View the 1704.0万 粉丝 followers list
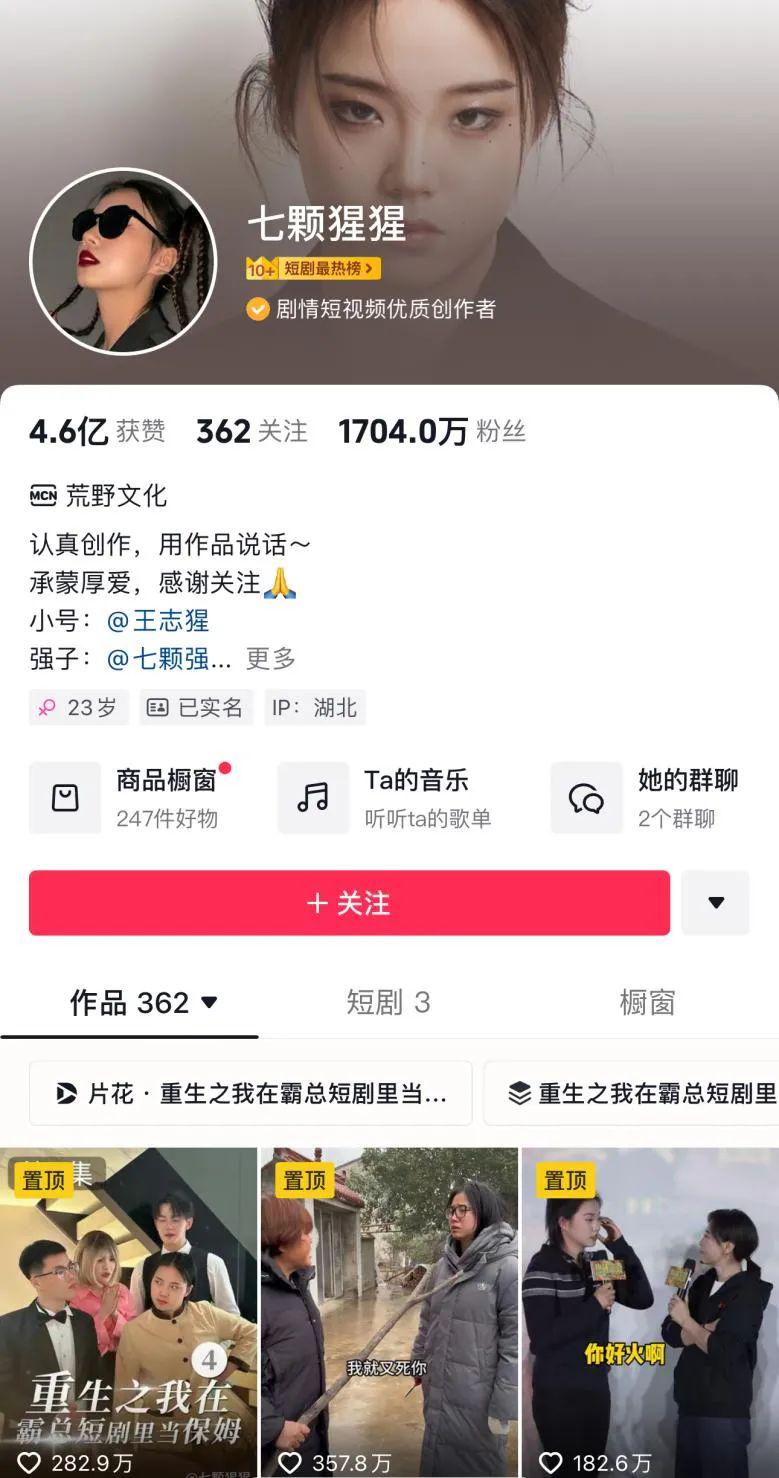Viewport: 779px width, 1478px height. click(x=431, y=431)
